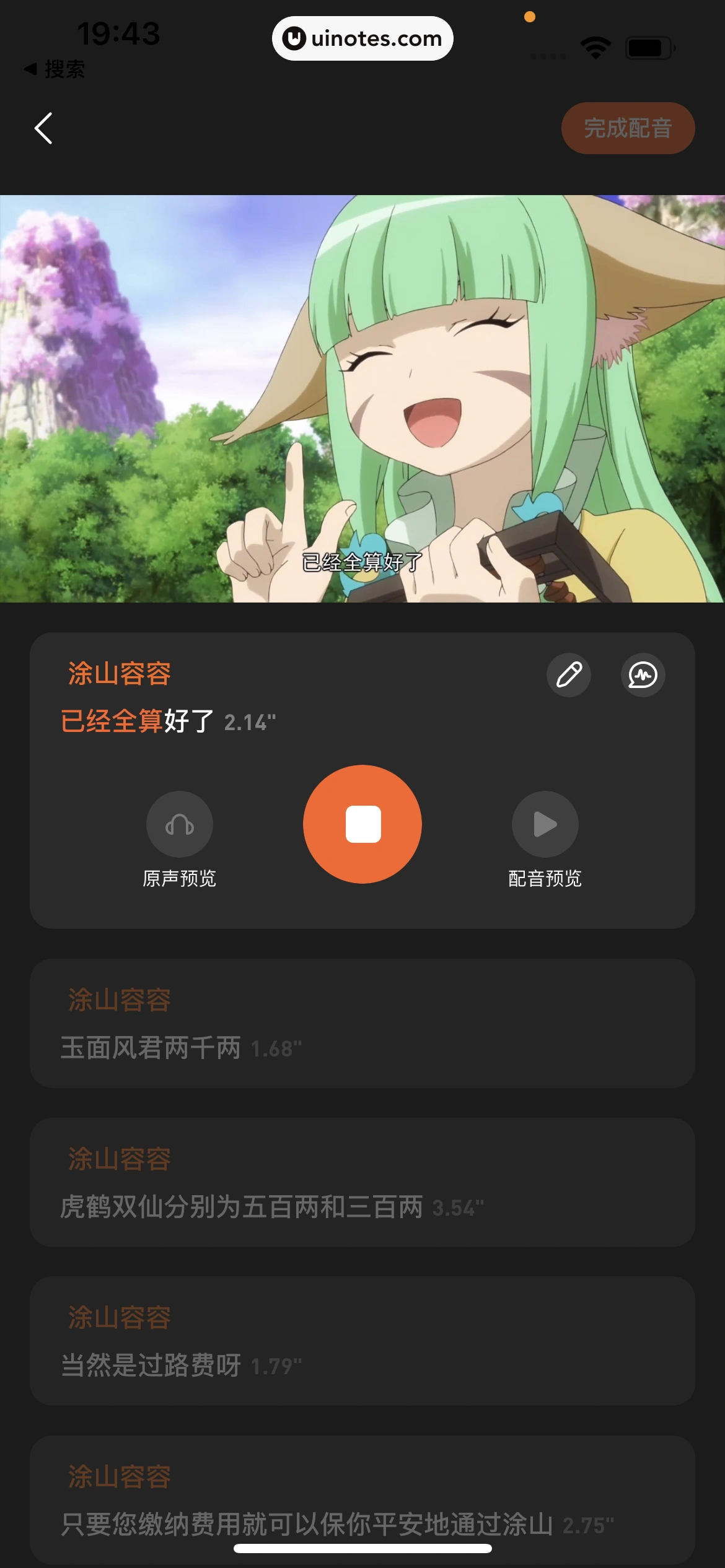
Task: Select the line 虎鹤双仙分别为五百两和三百两
Action: pos(362,1182)
